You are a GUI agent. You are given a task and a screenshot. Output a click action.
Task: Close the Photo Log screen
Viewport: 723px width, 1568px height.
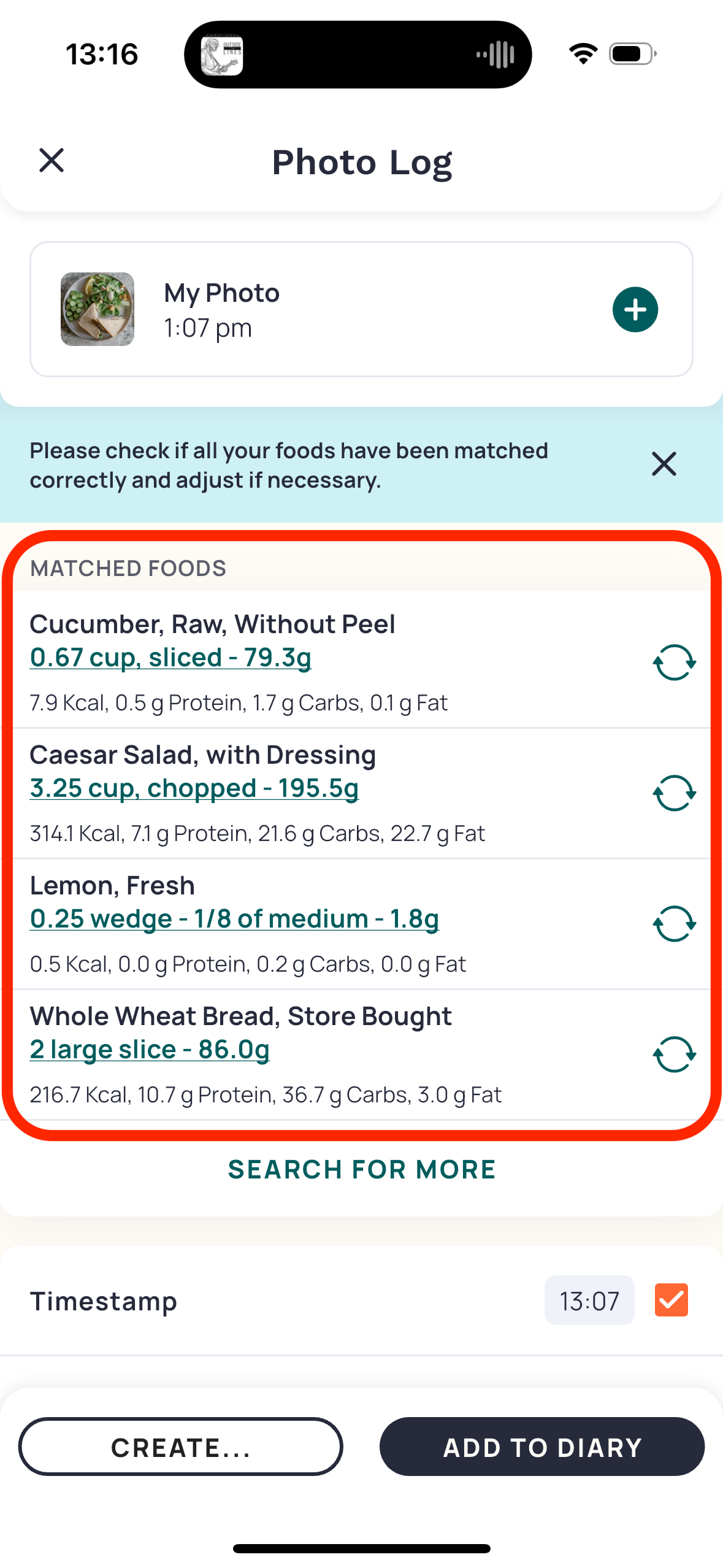(52, 161)
